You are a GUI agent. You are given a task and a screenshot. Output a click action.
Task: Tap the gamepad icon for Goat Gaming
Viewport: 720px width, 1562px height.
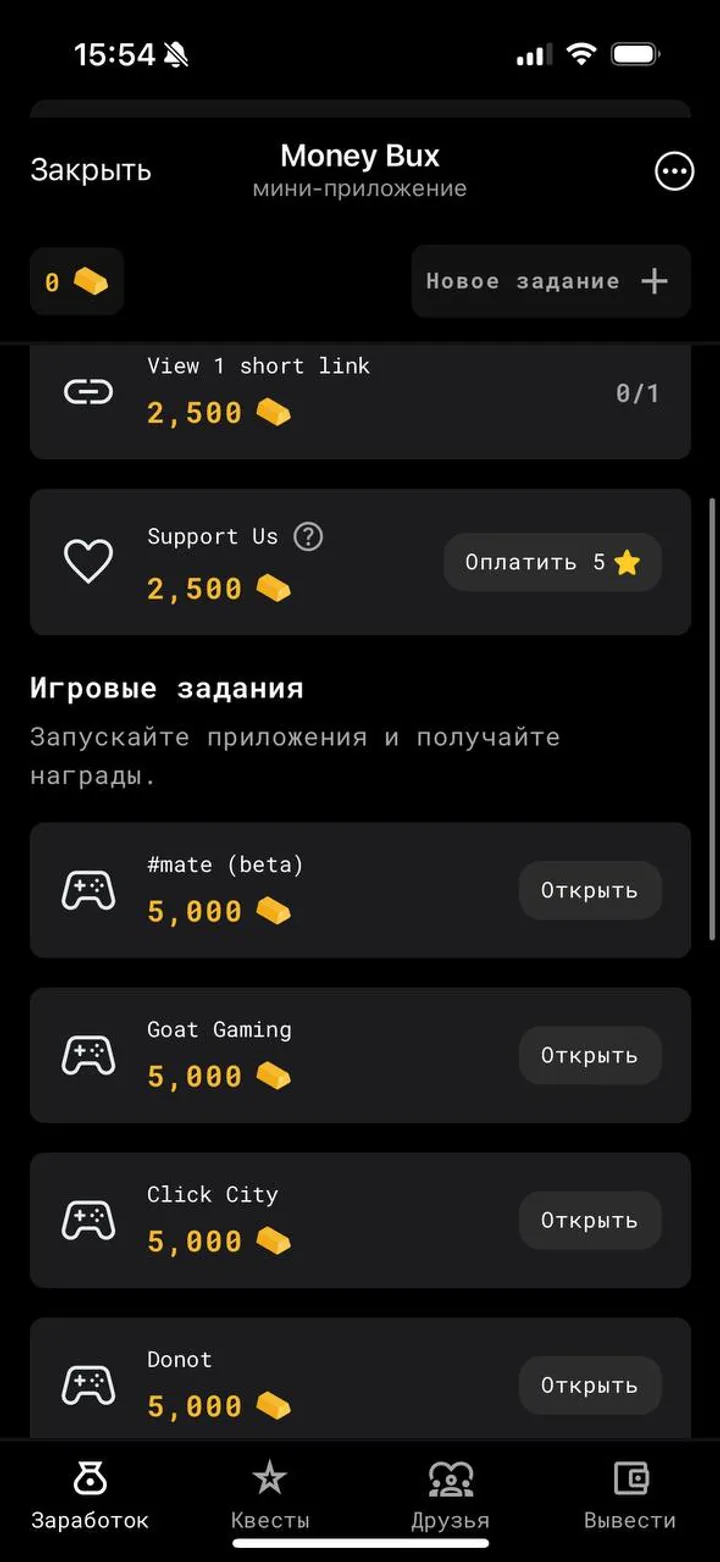pyautogui.click(x=88, y=1055)
